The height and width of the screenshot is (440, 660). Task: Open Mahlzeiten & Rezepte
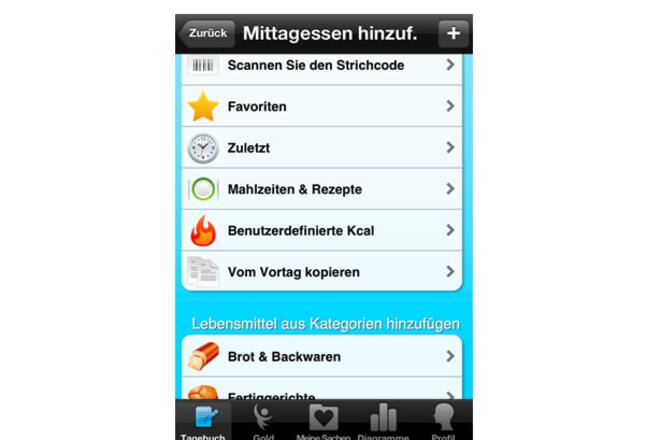coord(322,189)
